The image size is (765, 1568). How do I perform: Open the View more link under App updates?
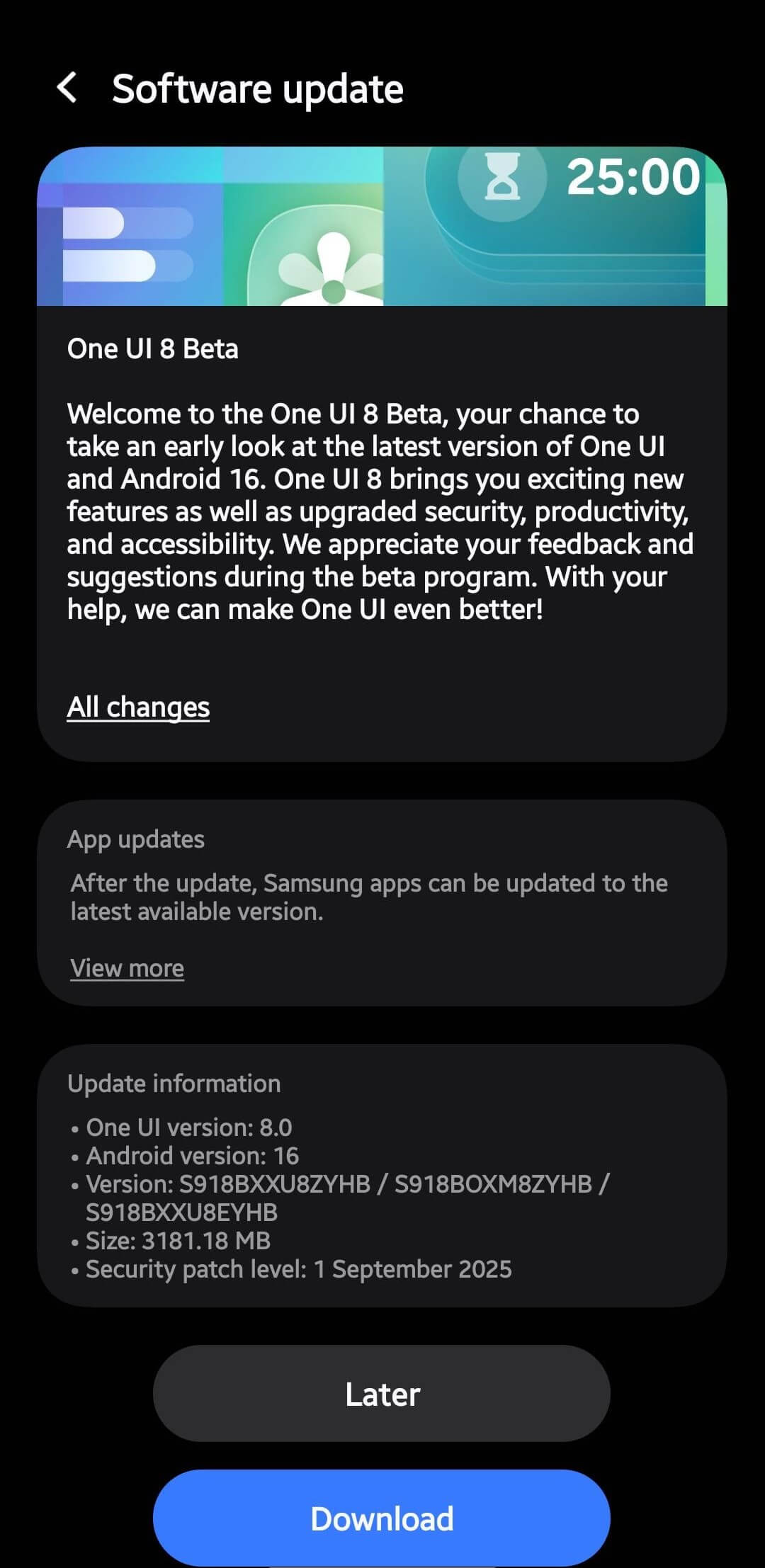point(125,967)
